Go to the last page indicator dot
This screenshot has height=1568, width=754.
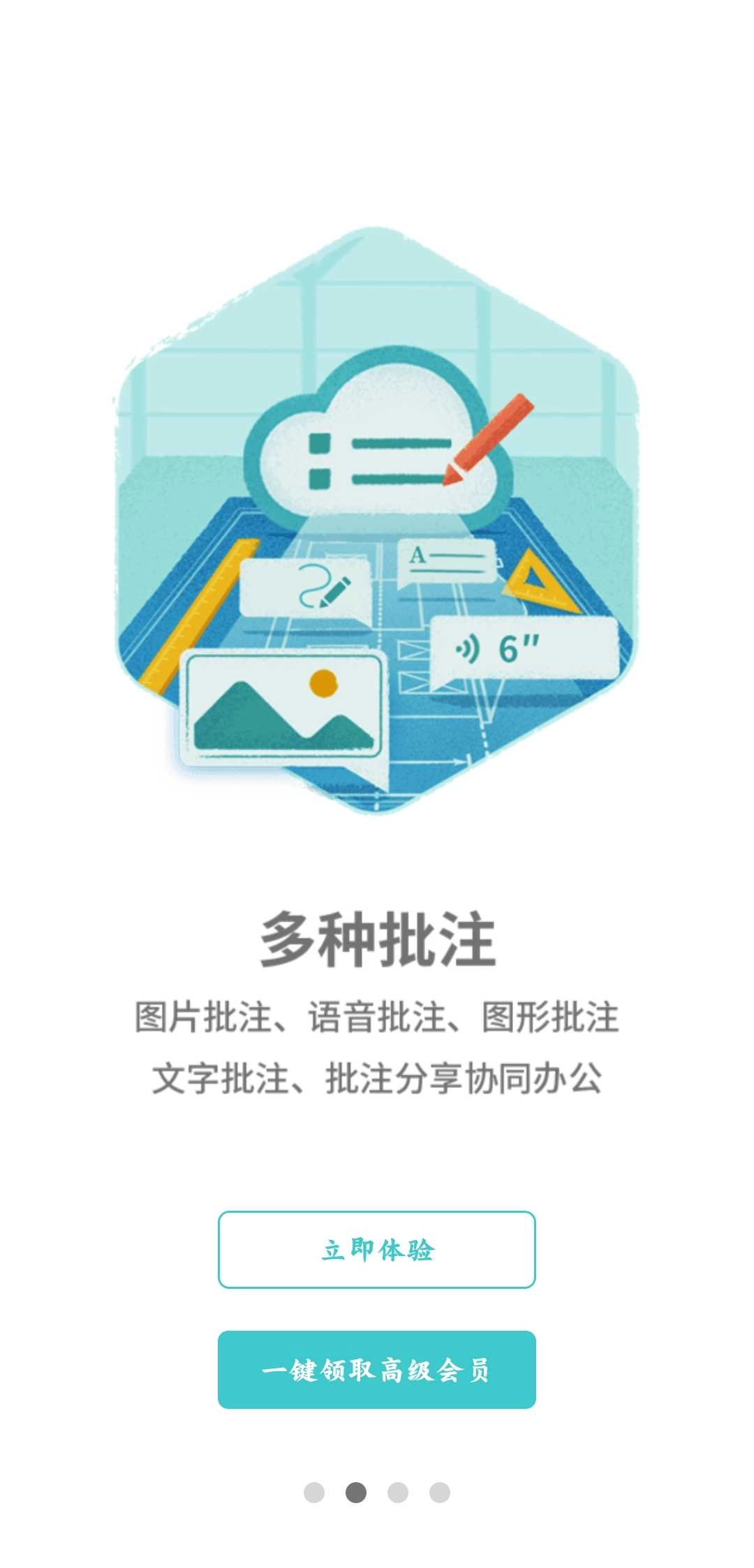[440, 1492]
